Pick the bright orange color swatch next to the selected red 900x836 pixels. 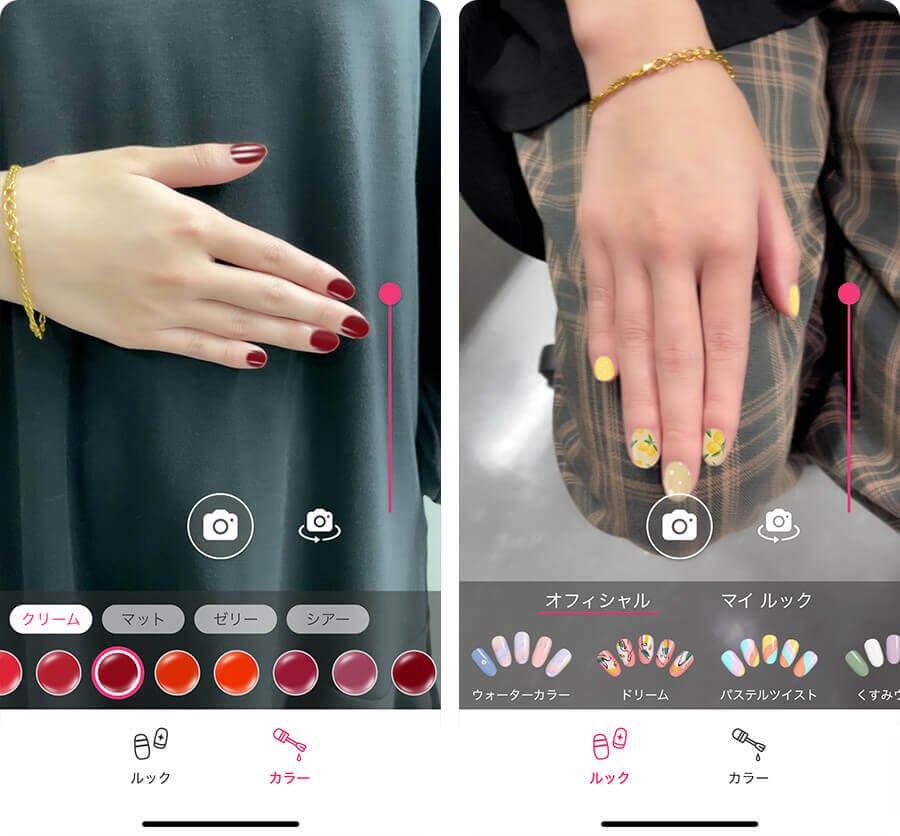pos(178,672)
